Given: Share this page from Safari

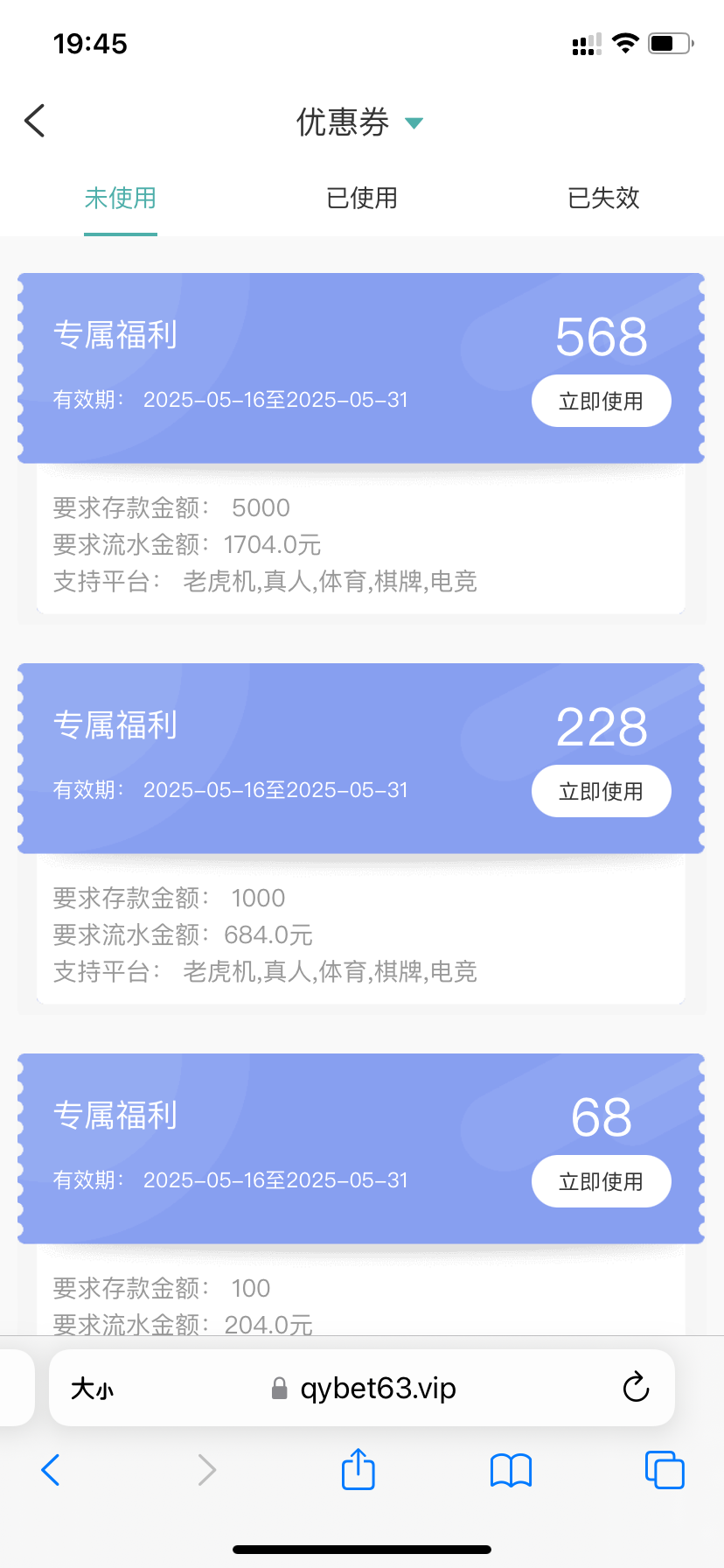Looking at the screenshot, I should coord(359,1469).
